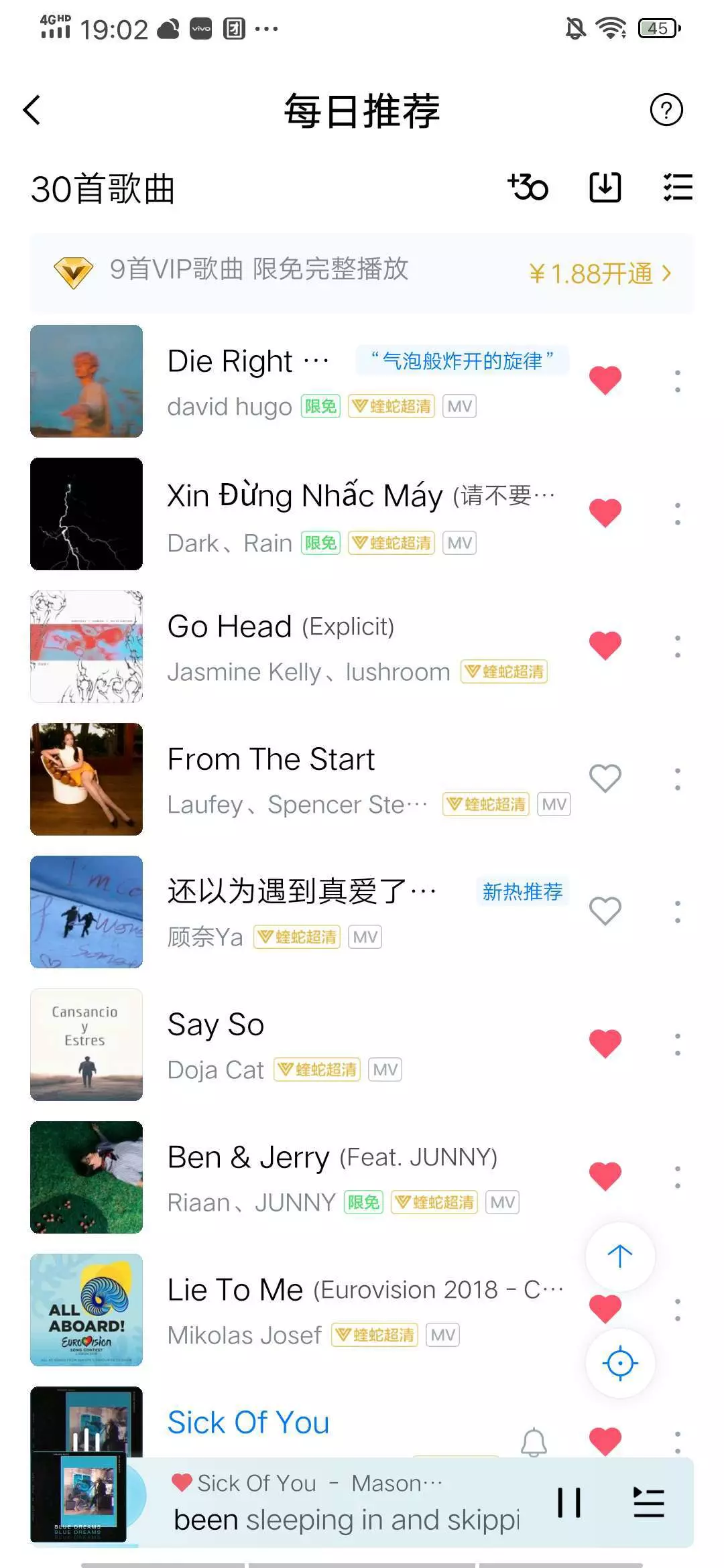The image size is (724, 1568).
Task: Pause the song Sick Of You
Action: (x=568, y=1502)
